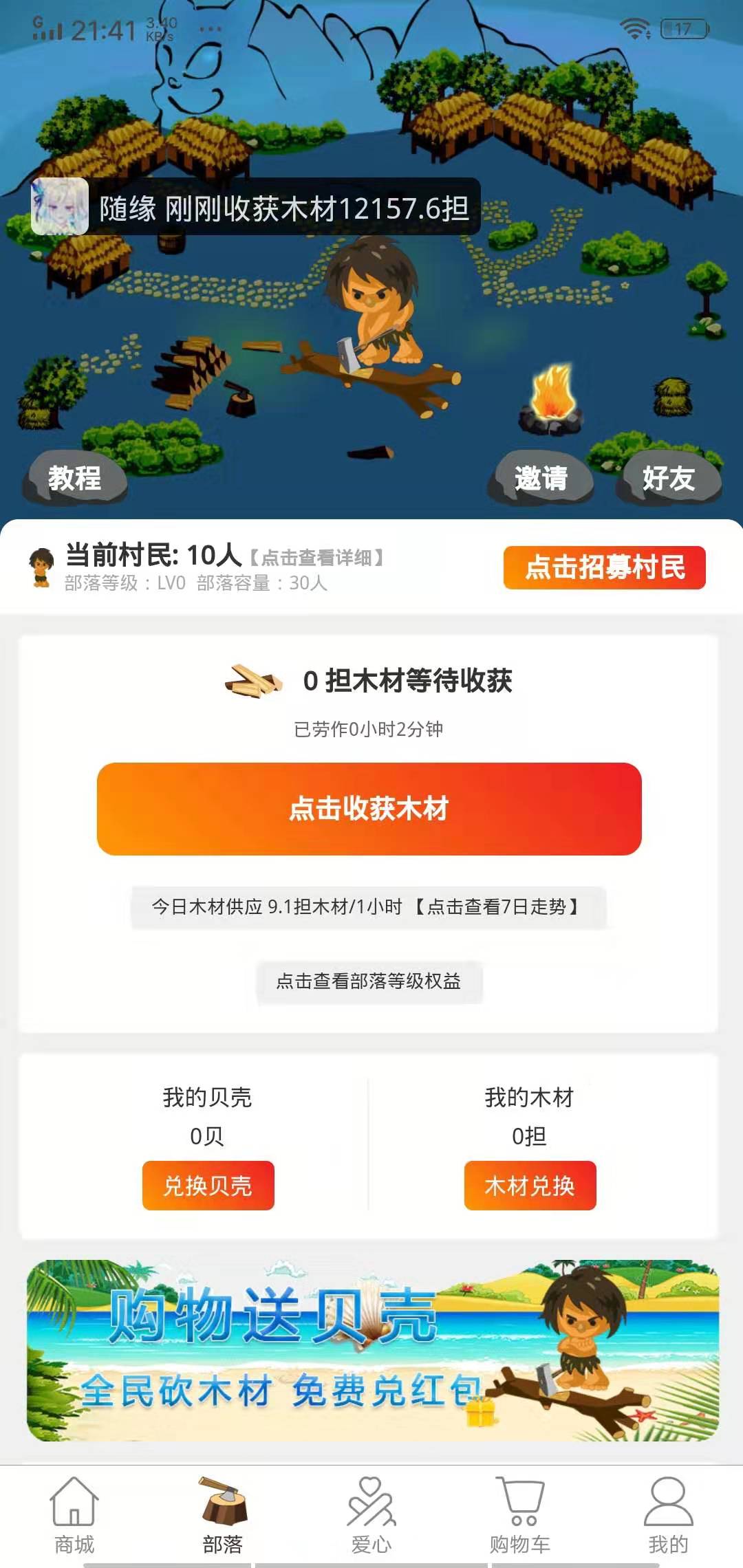This screenshot has width=743, height=1568.
Task: Open the 教程 tutorial button
Action: coord(74,477)
